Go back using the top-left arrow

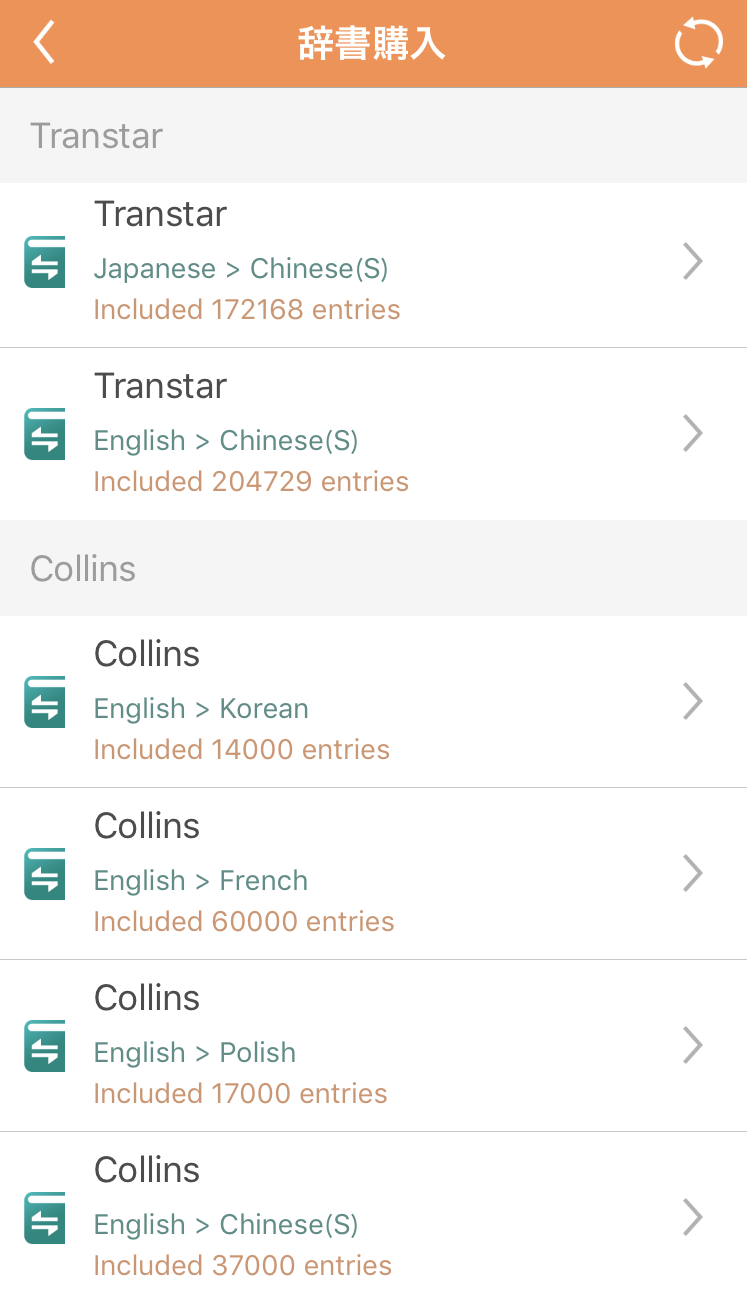(x=44, y=44)
